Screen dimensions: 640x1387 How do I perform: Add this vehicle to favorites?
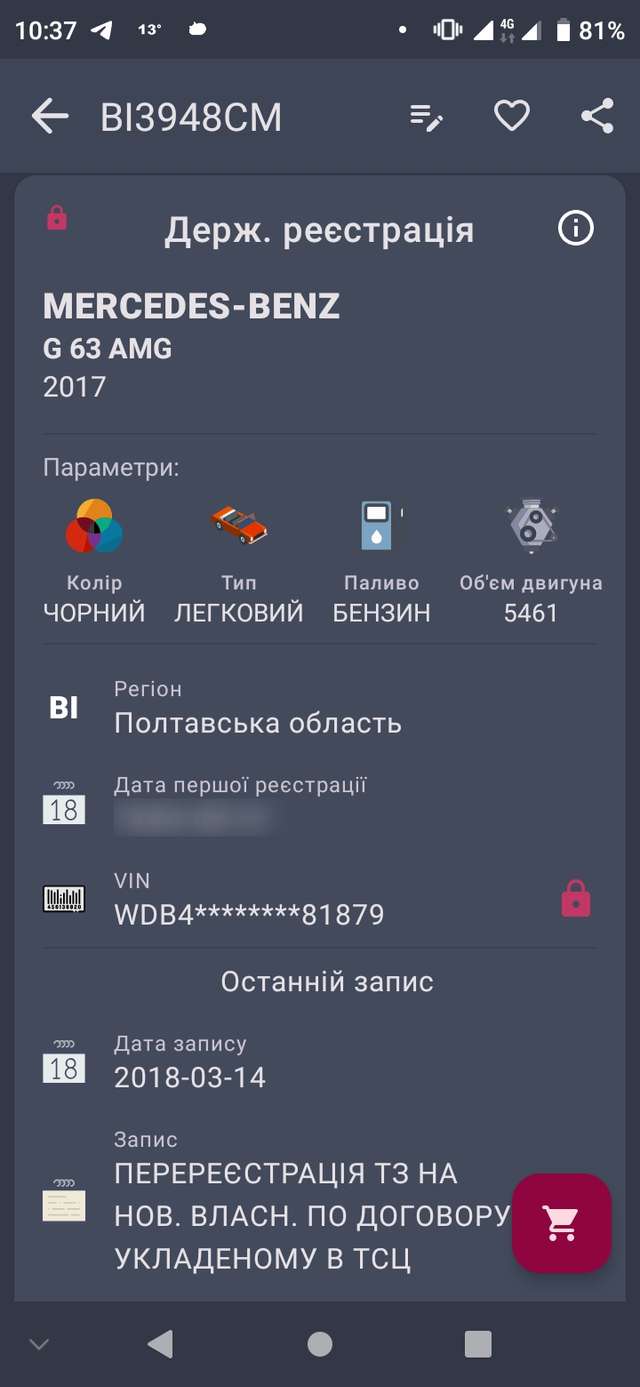click(x=512, y=117)
